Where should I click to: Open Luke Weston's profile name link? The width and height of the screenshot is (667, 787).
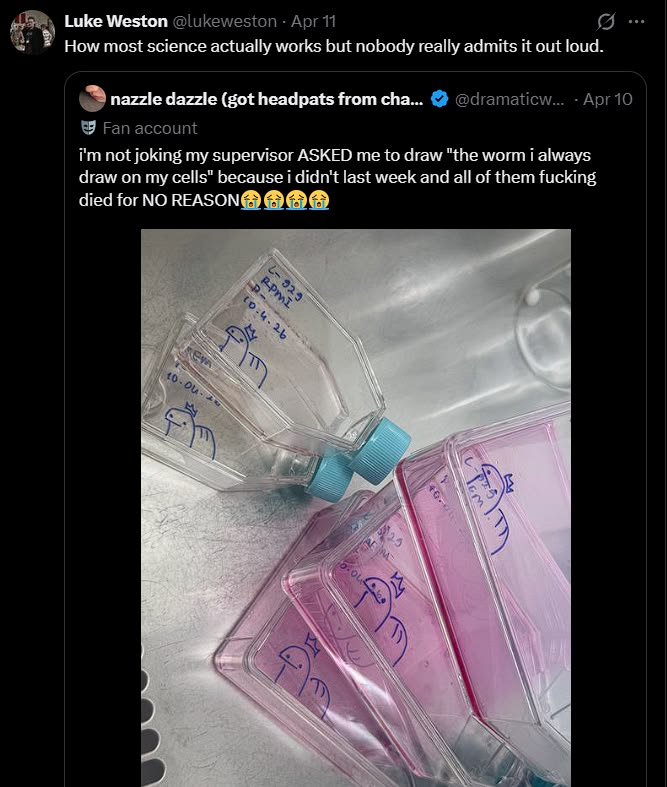(x=115, y=21)
